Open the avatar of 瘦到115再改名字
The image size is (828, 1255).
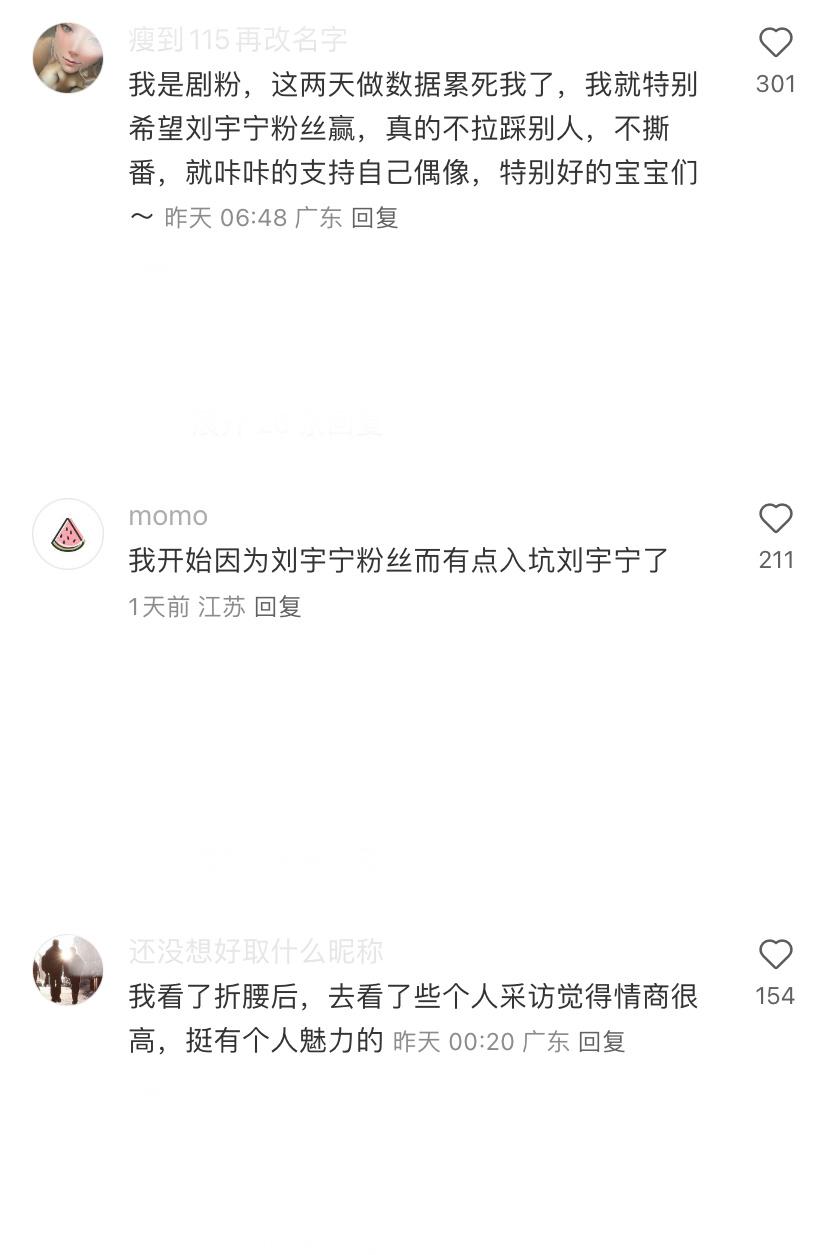pyautogui.click(x=68, y=58)
